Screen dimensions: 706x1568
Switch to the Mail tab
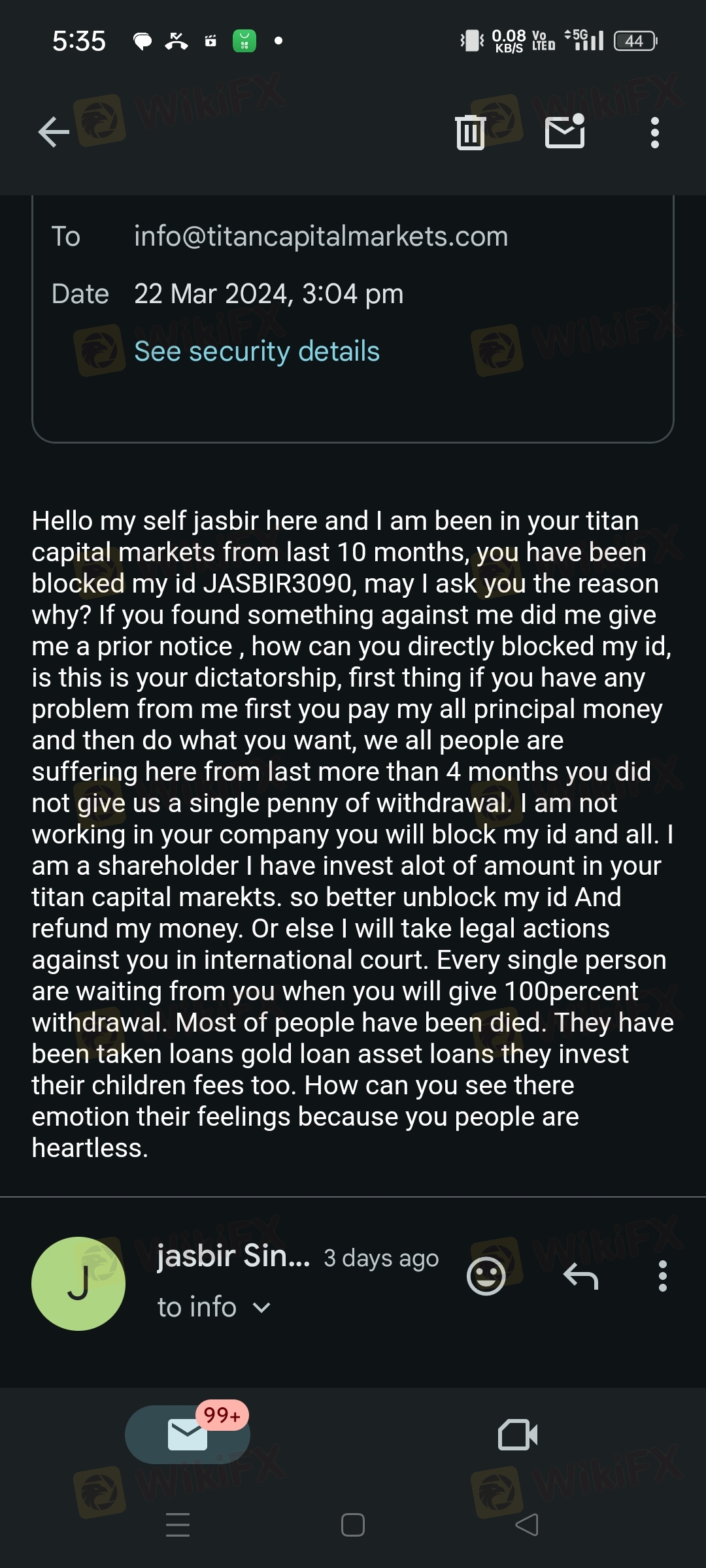point(188,1435)
